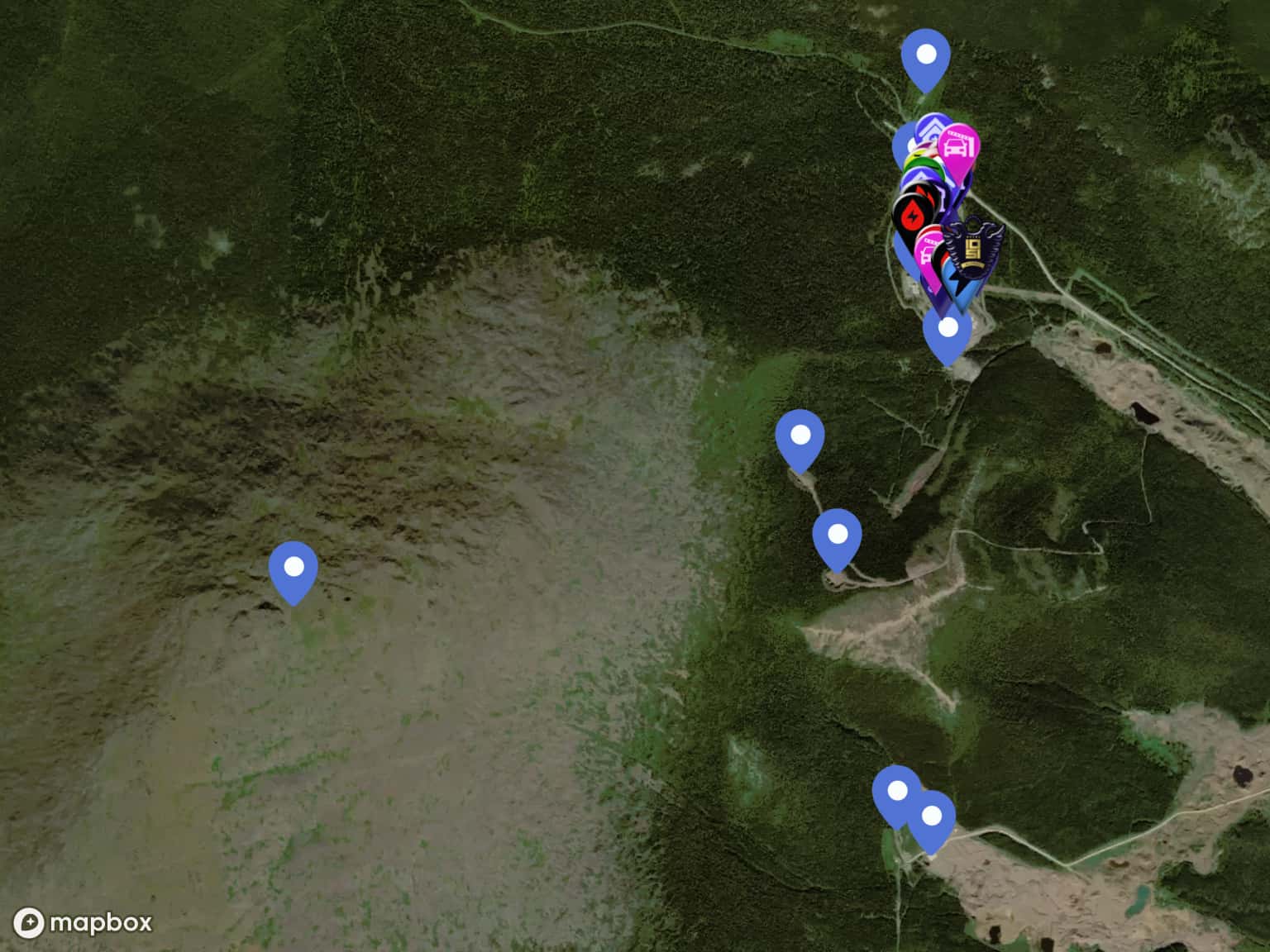
Task: Tap the lone blue pin on the barren plateau
Action: 294,569
